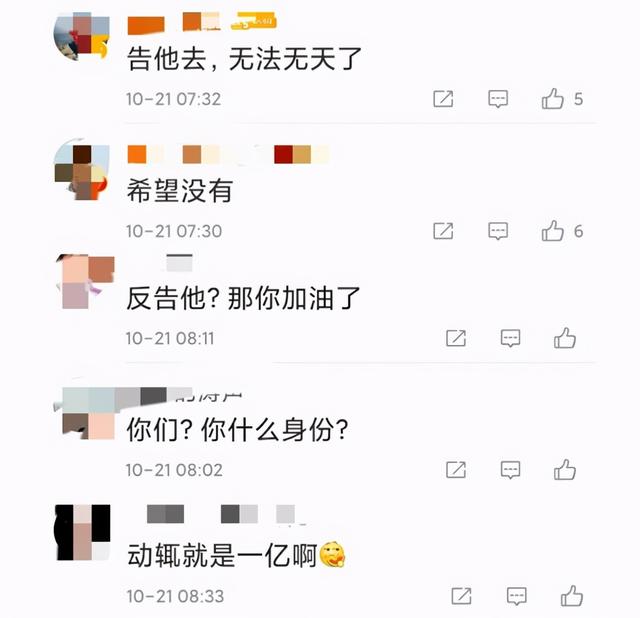The image size is (640, 618).
Task: Repost the comment "希望没有"
Action: coord(443,231)
